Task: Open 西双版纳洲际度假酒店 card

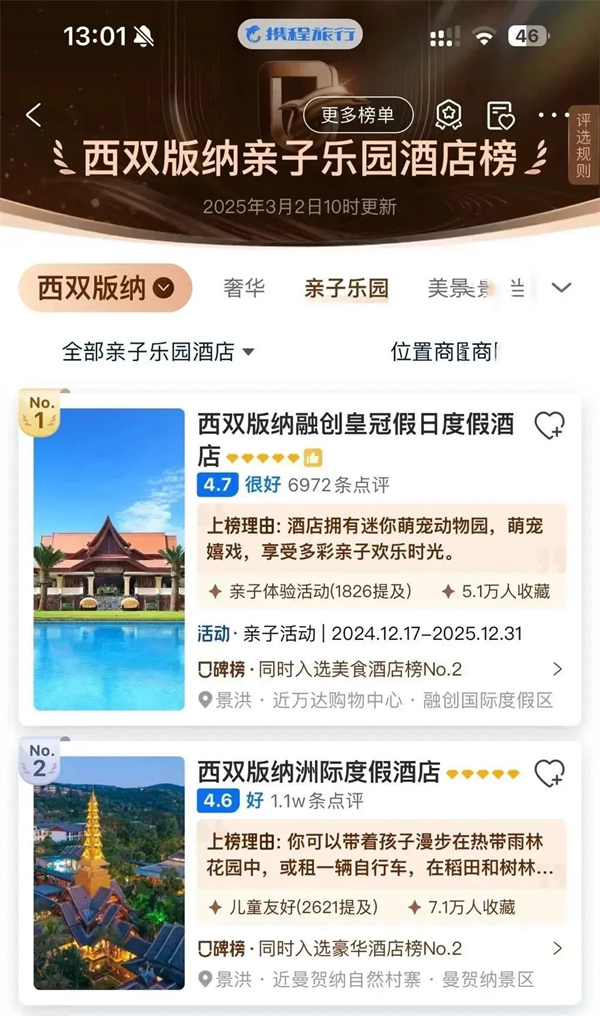Action: 318,772
